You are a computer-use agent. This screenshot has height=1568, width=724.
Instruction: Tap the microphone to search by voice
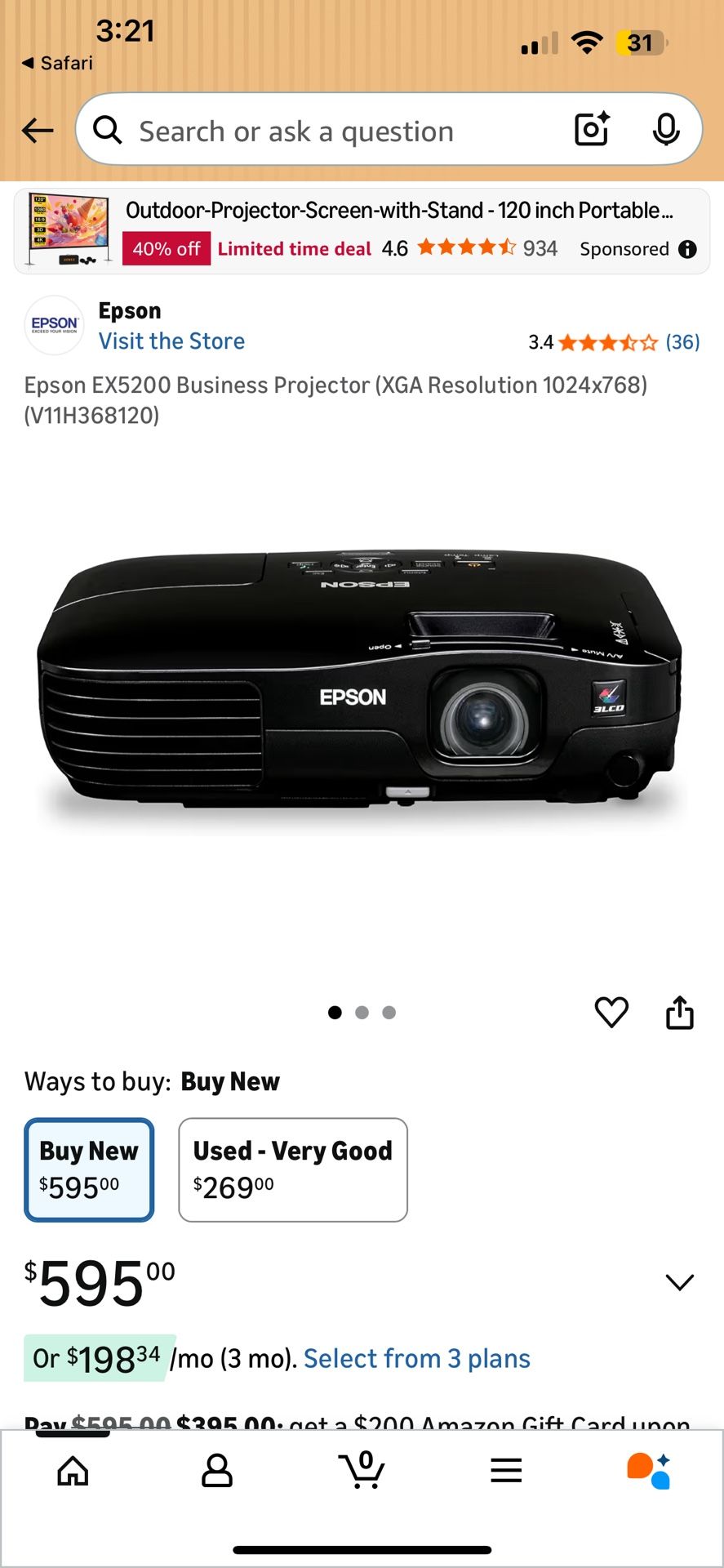[x=668, y=130]
